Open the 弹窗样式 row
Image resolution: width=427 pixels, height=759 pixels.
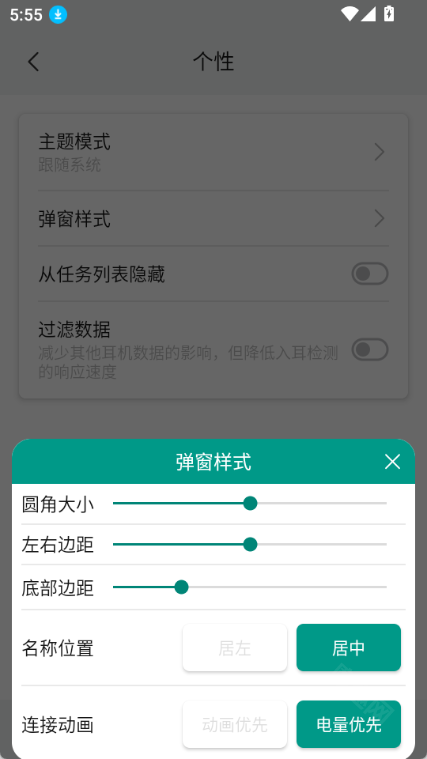[214, 219]
